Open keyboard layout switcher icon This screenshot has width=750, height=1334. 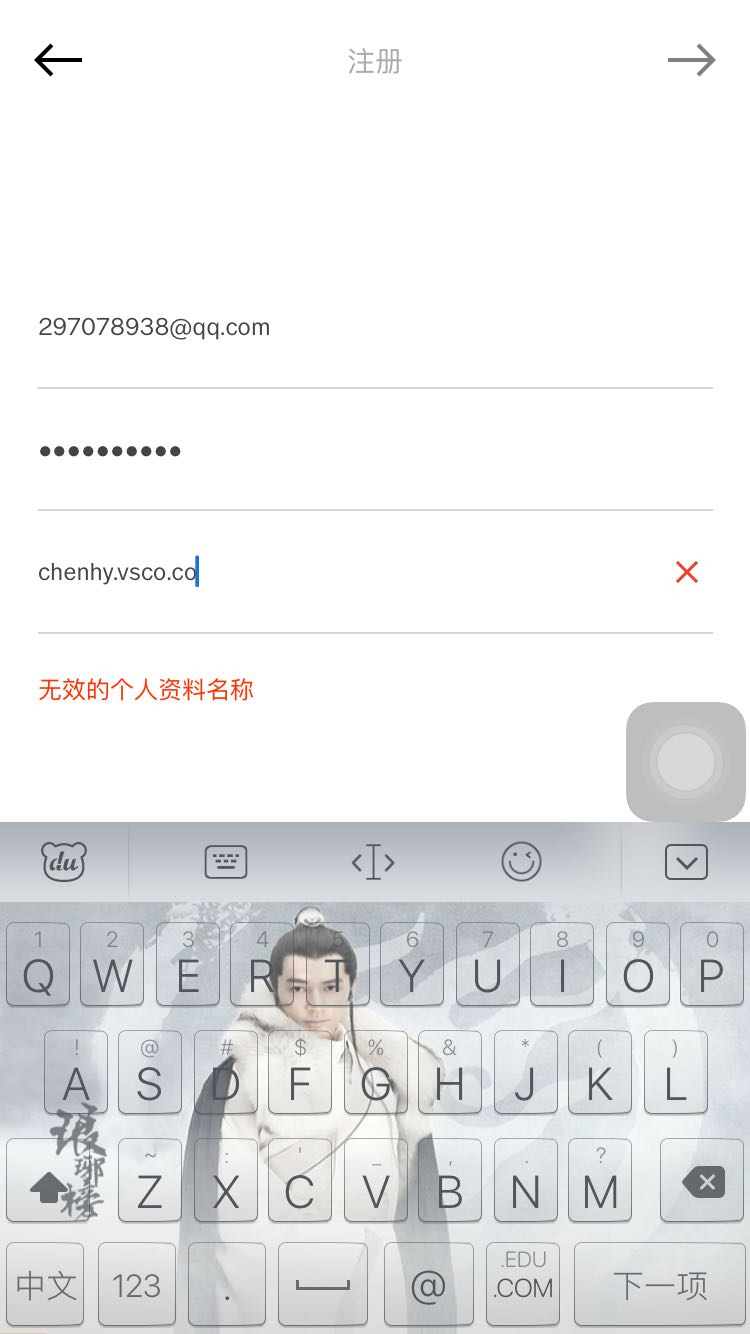[x=226, y=862]
